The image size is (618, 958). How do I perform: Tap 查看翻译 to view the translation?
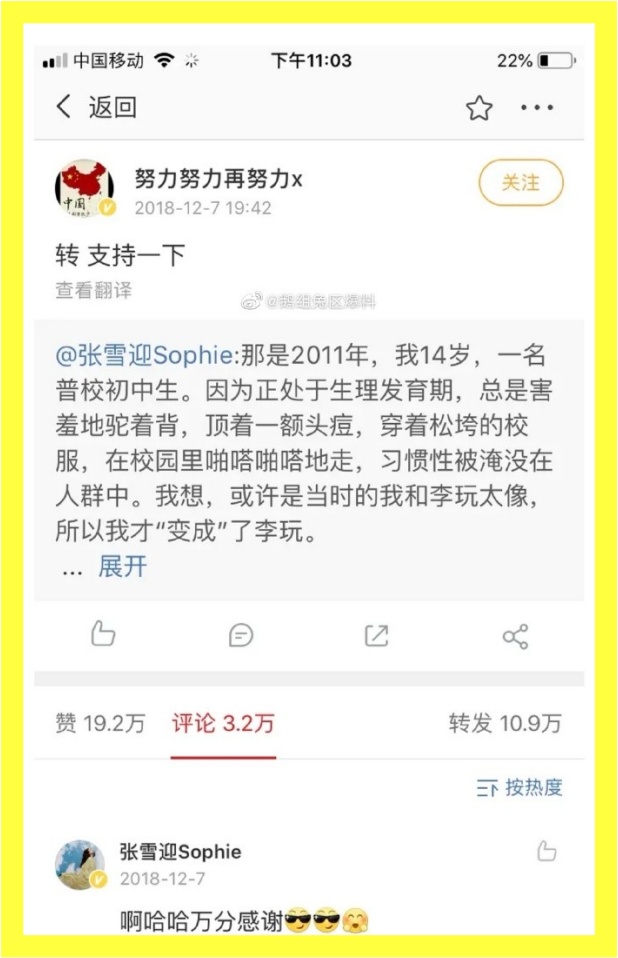[x=93, y=290]
